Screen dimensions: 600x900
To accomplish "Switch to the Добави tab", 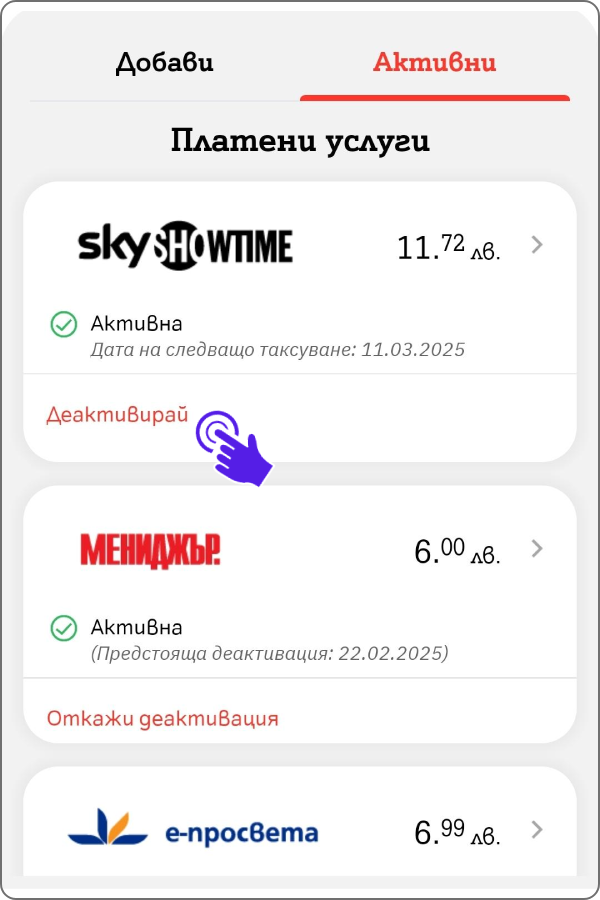I will (165, 64).
